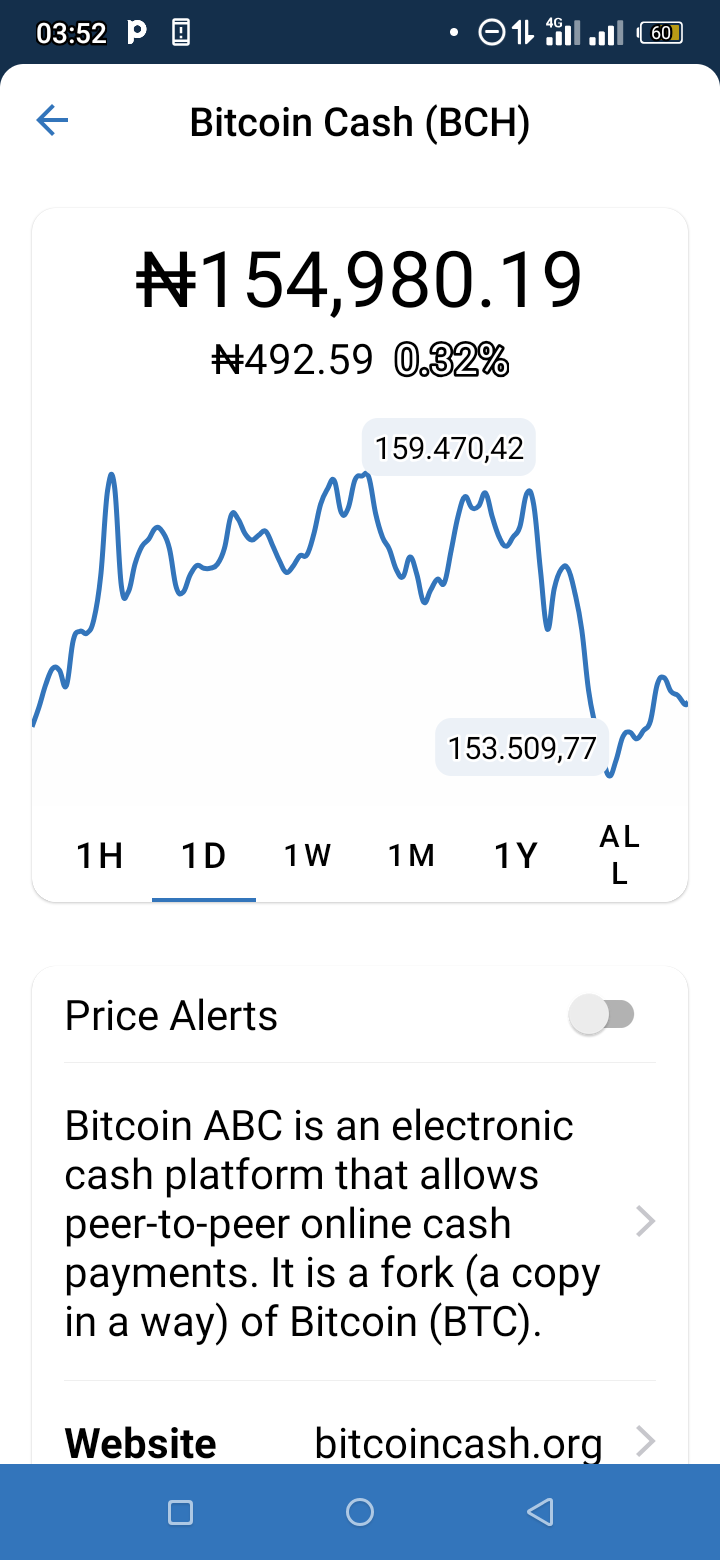Image resolution: width=720 pixels, height=1560 pixels.
Task: Select the ALL time range
Action: click(620, 856)
